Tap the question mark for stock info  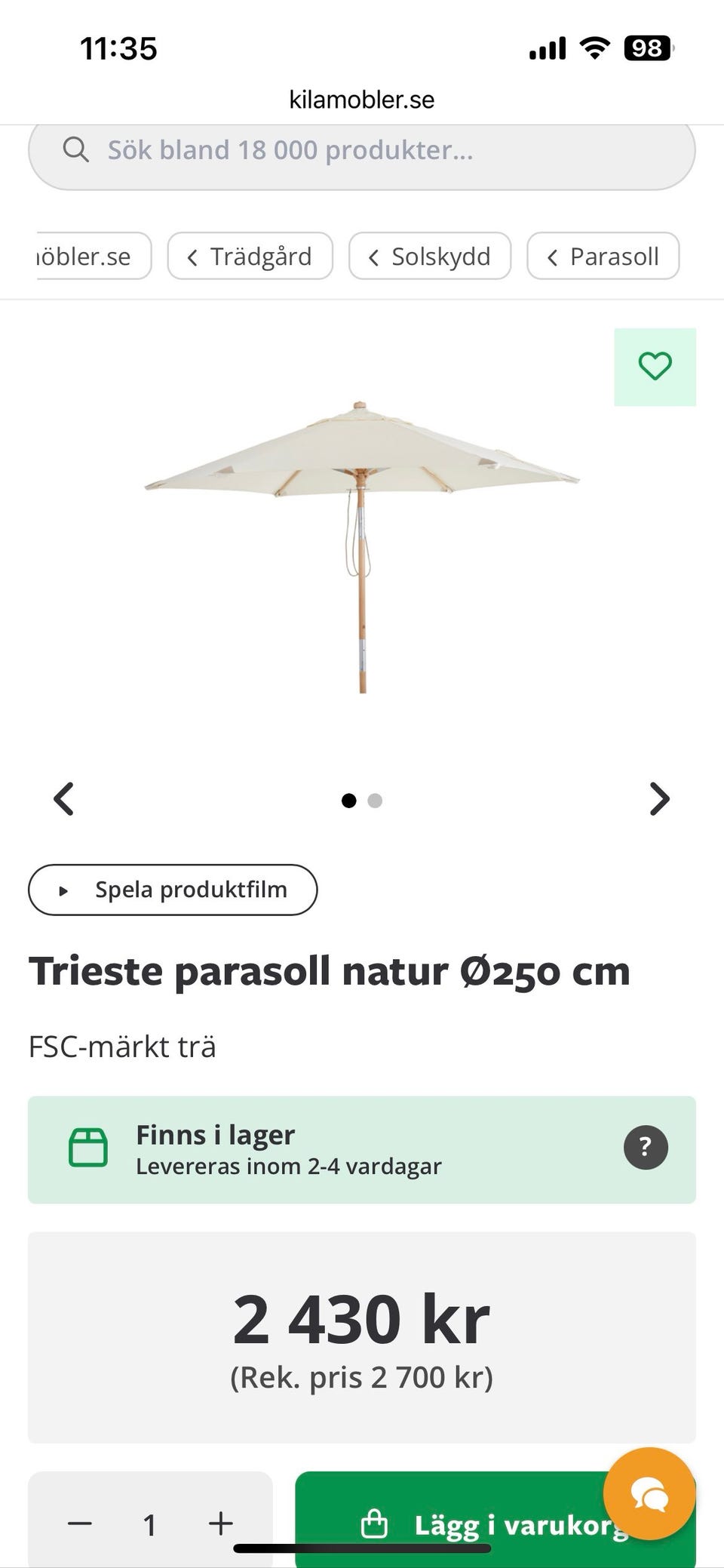(645, 1148)
